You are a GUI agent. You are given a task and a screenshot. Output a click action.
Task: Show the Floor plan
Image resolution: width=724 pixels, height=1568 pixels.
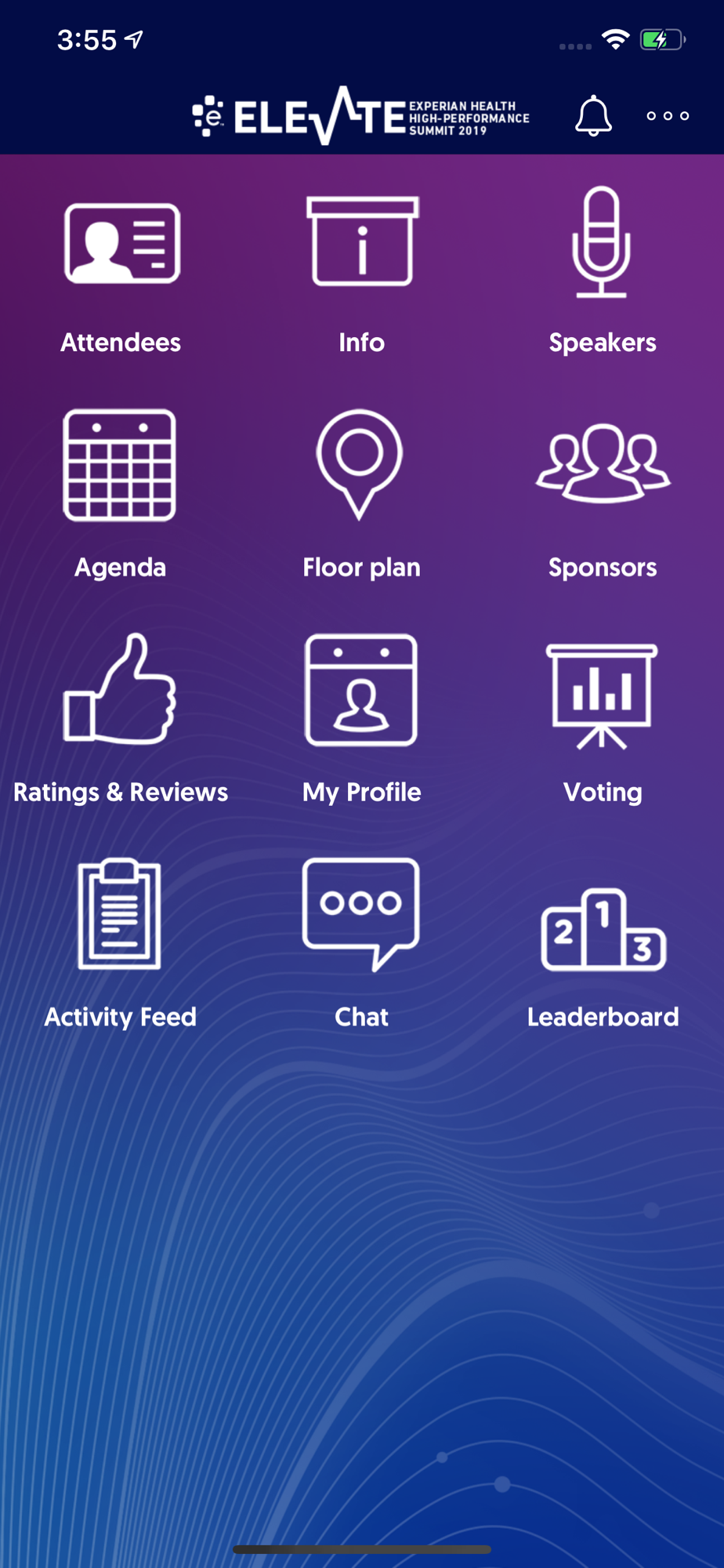pos(362,495)
